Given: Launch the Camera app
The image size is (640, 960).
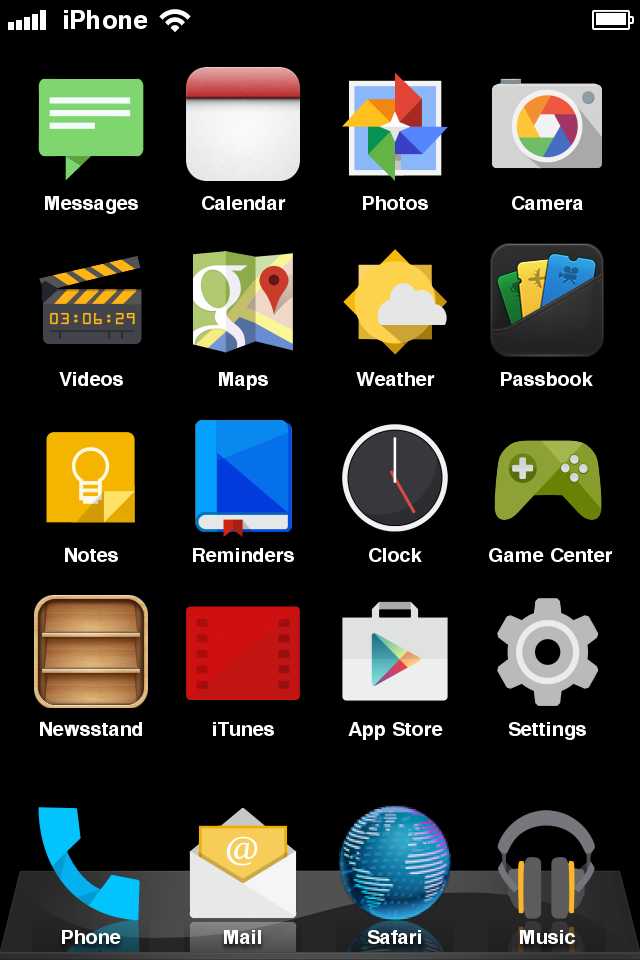Looking at the screenshot, I should [547, 126].
